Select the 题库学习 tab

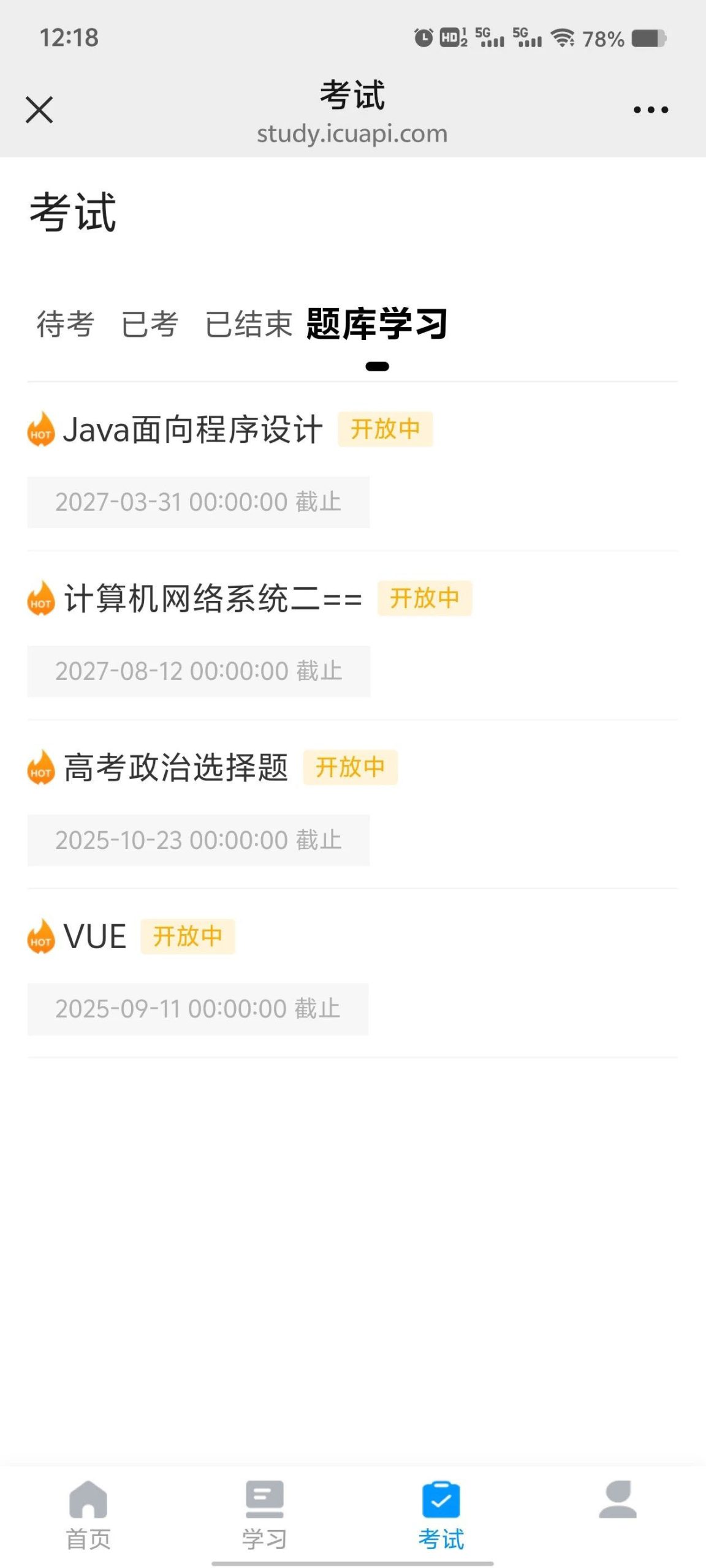tap(377, 324)
